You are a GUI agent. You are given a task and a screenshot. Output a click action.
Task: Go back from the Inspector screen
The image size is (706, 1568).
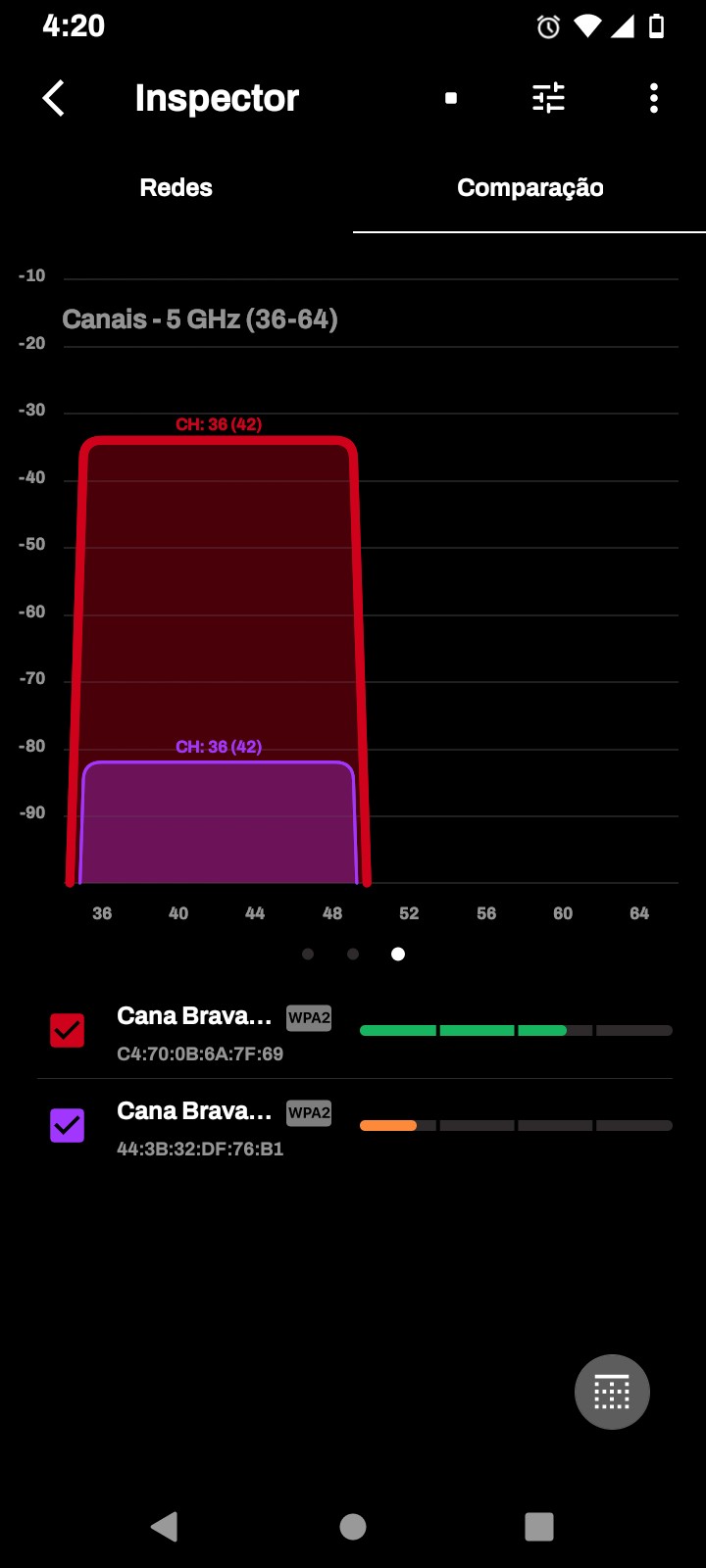[54, 98]
